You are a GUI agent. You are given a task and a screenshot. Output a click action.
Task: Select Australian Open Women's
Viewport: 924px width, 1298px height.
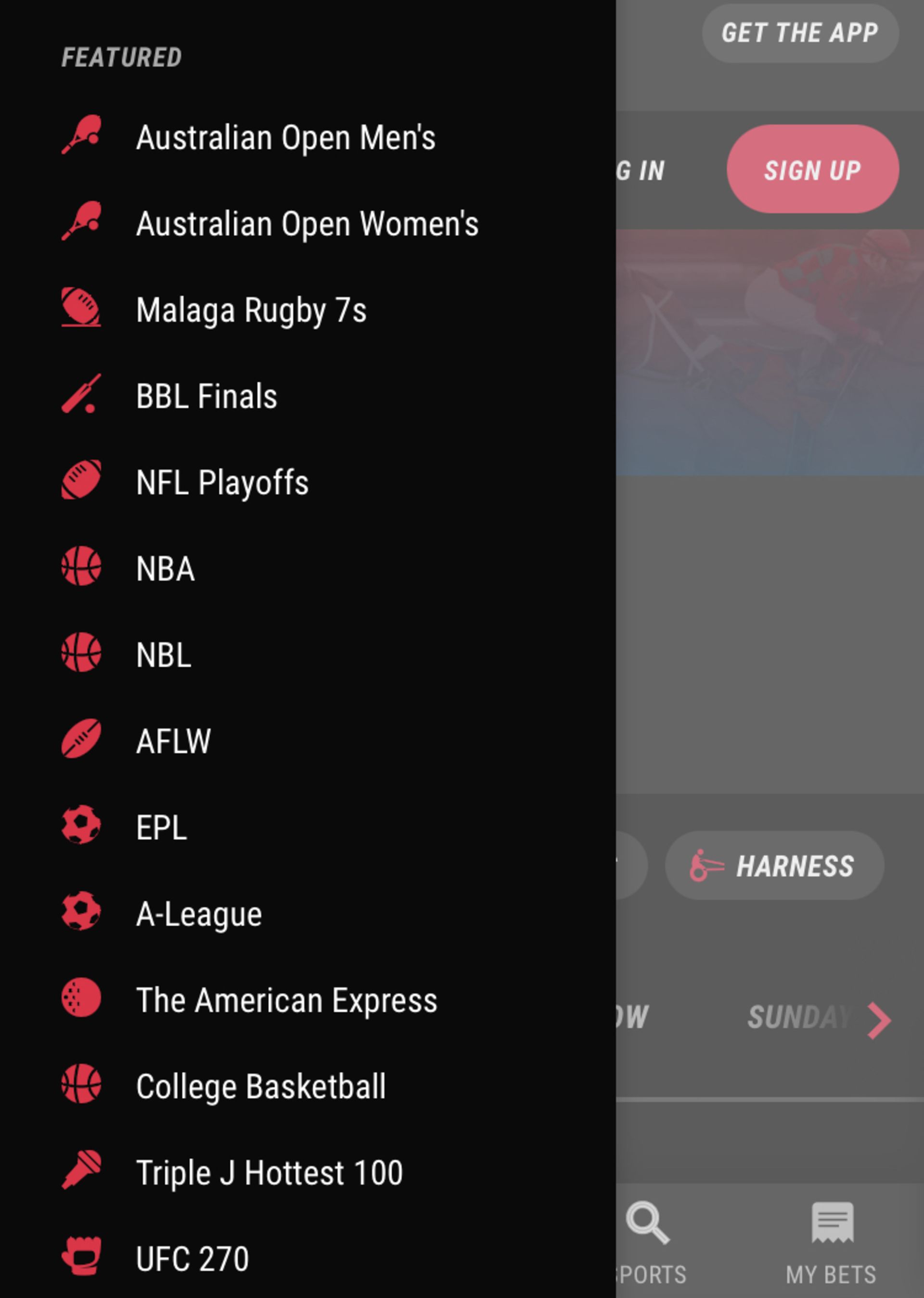(x=306, y=224)
